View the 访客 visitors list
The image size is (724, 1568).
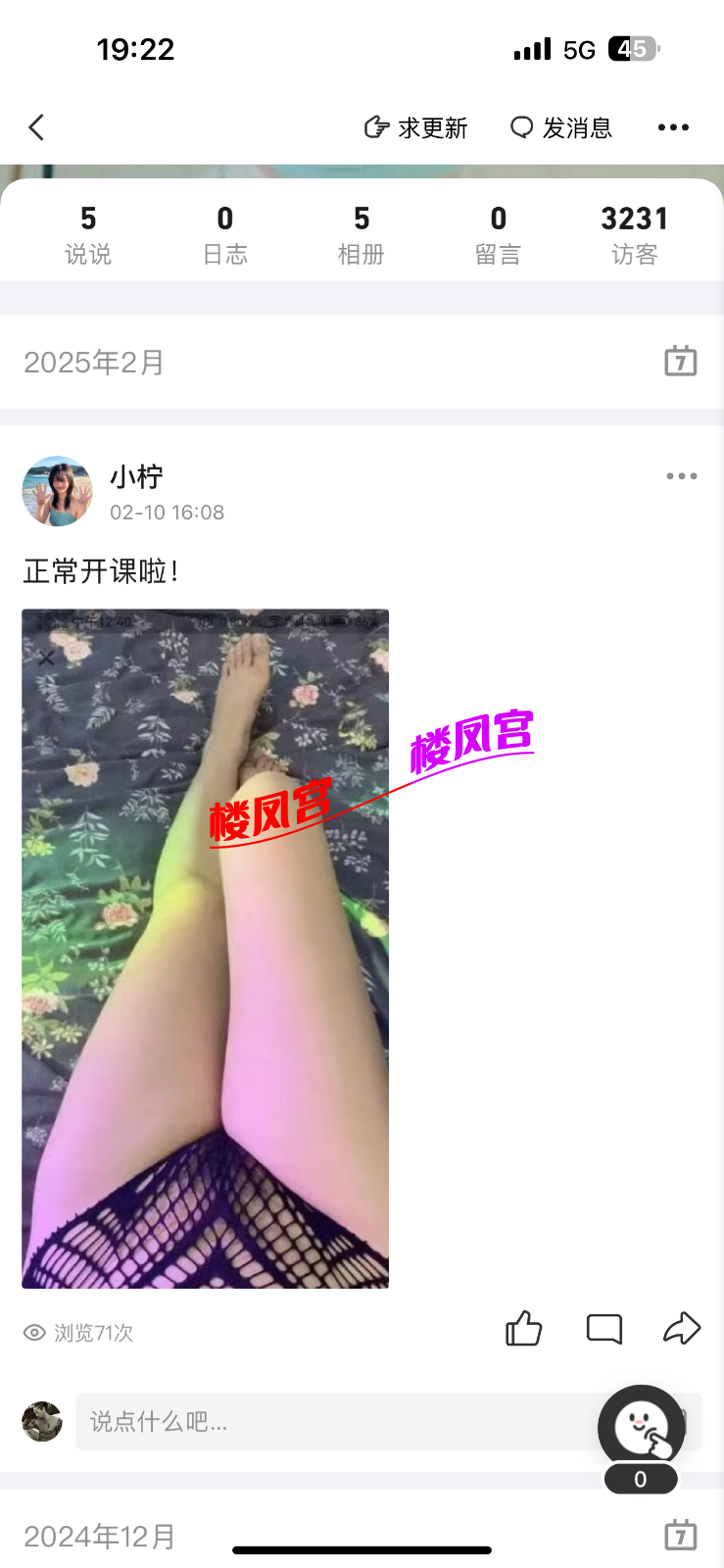(634, 235)
